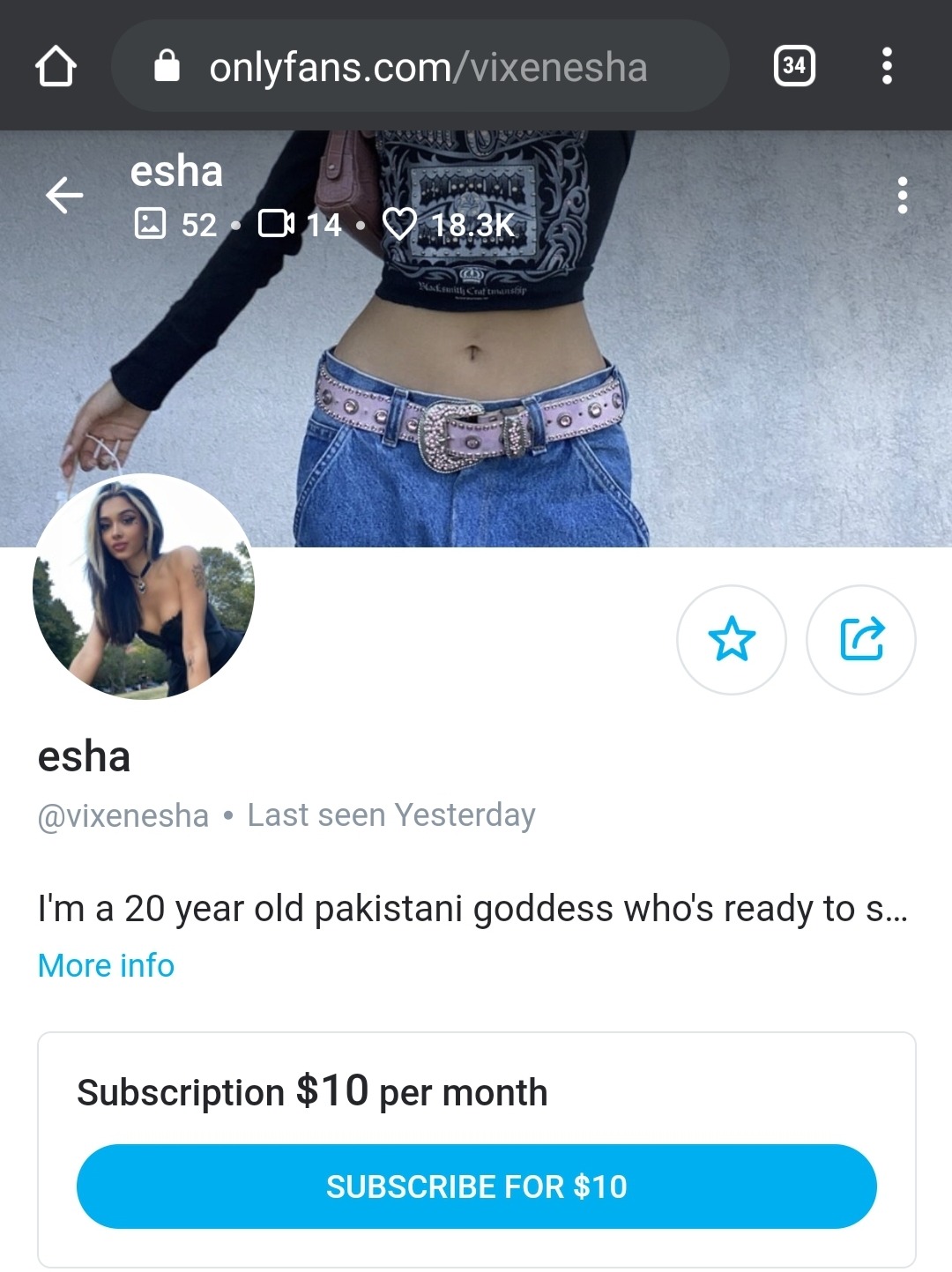
Task: Go back from esha's profile
Action: tap(64, 195)
